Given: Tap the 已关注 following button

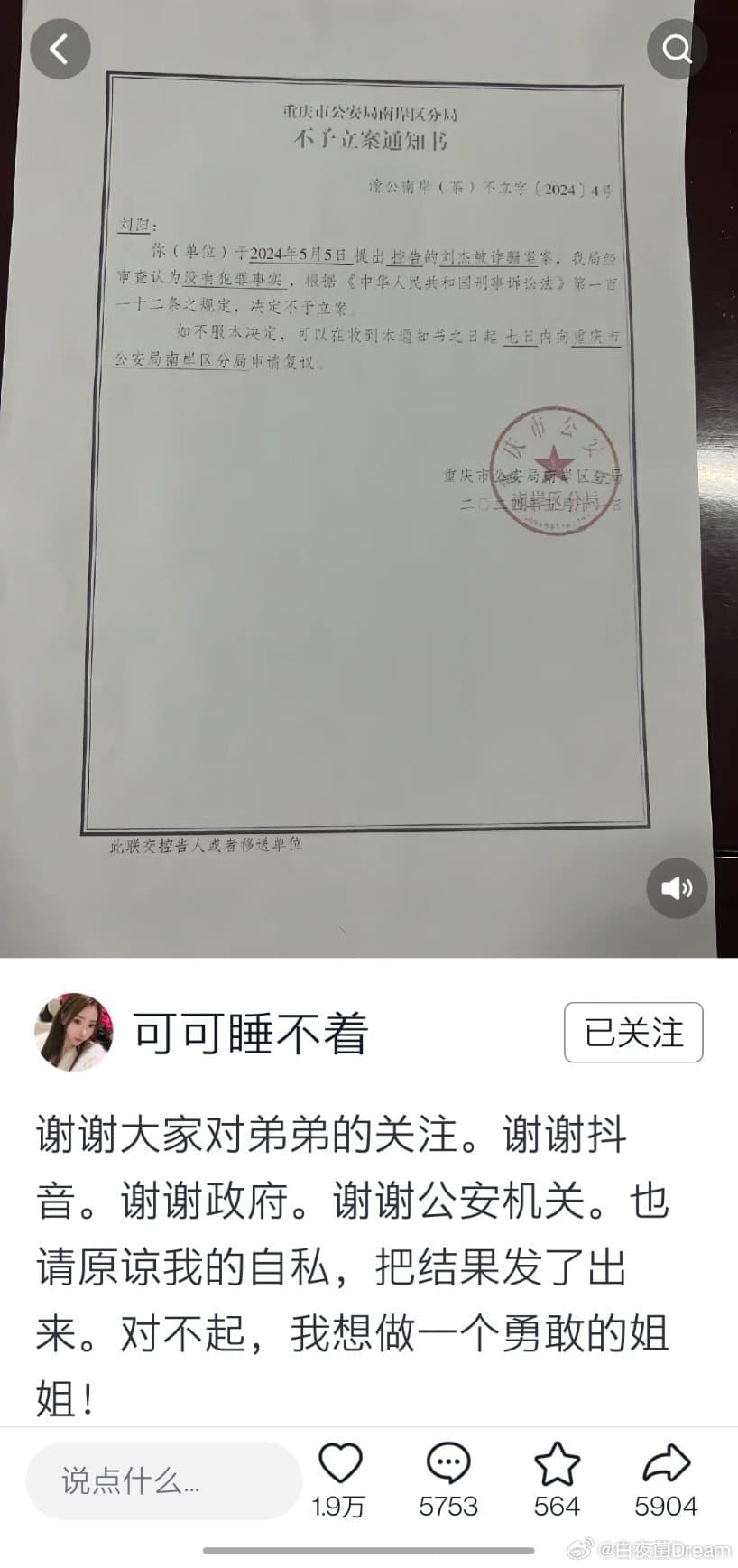Looking at the screenshot, I should click(633, 1032).
